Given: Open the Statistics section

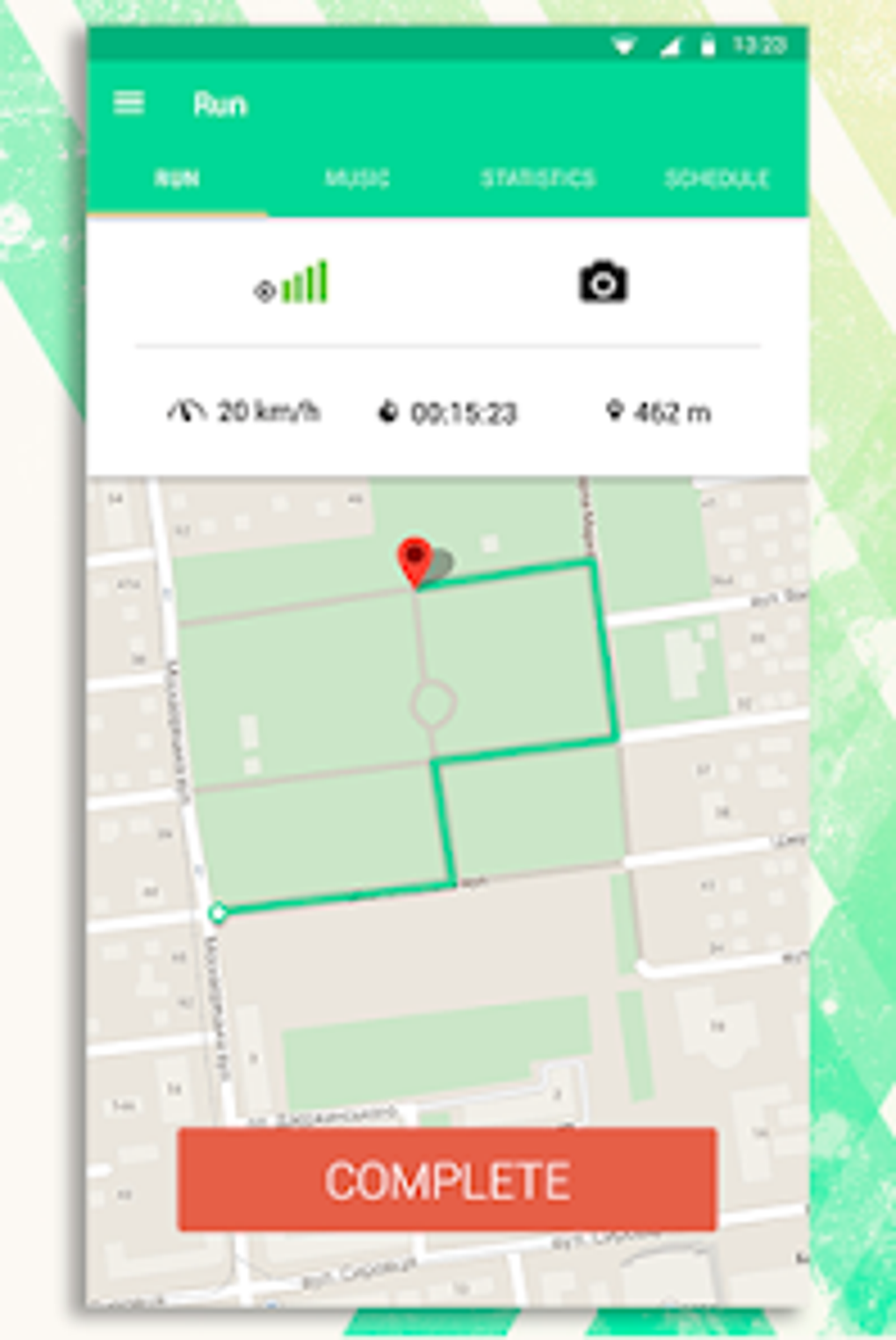Looking at the screenshot, I should (539, 178).
